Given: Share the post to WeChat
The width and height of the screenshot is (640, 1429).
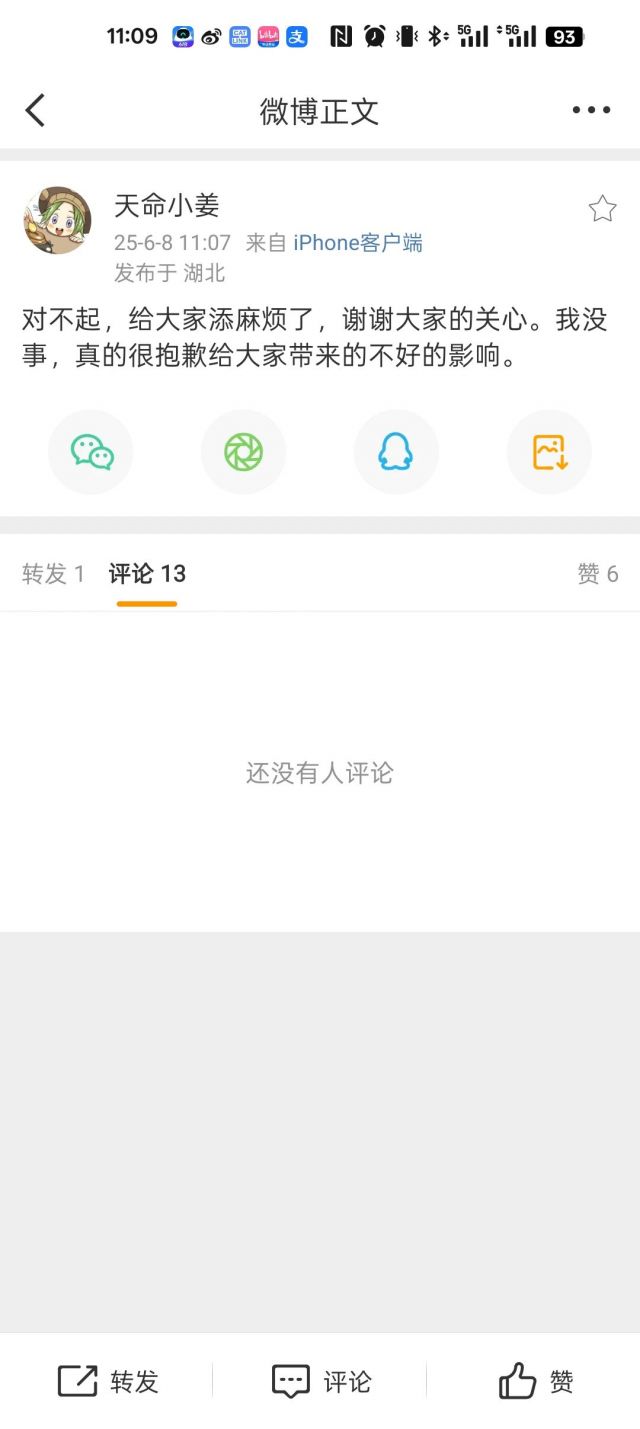Looking at the screenshot, I should point(91,452).
